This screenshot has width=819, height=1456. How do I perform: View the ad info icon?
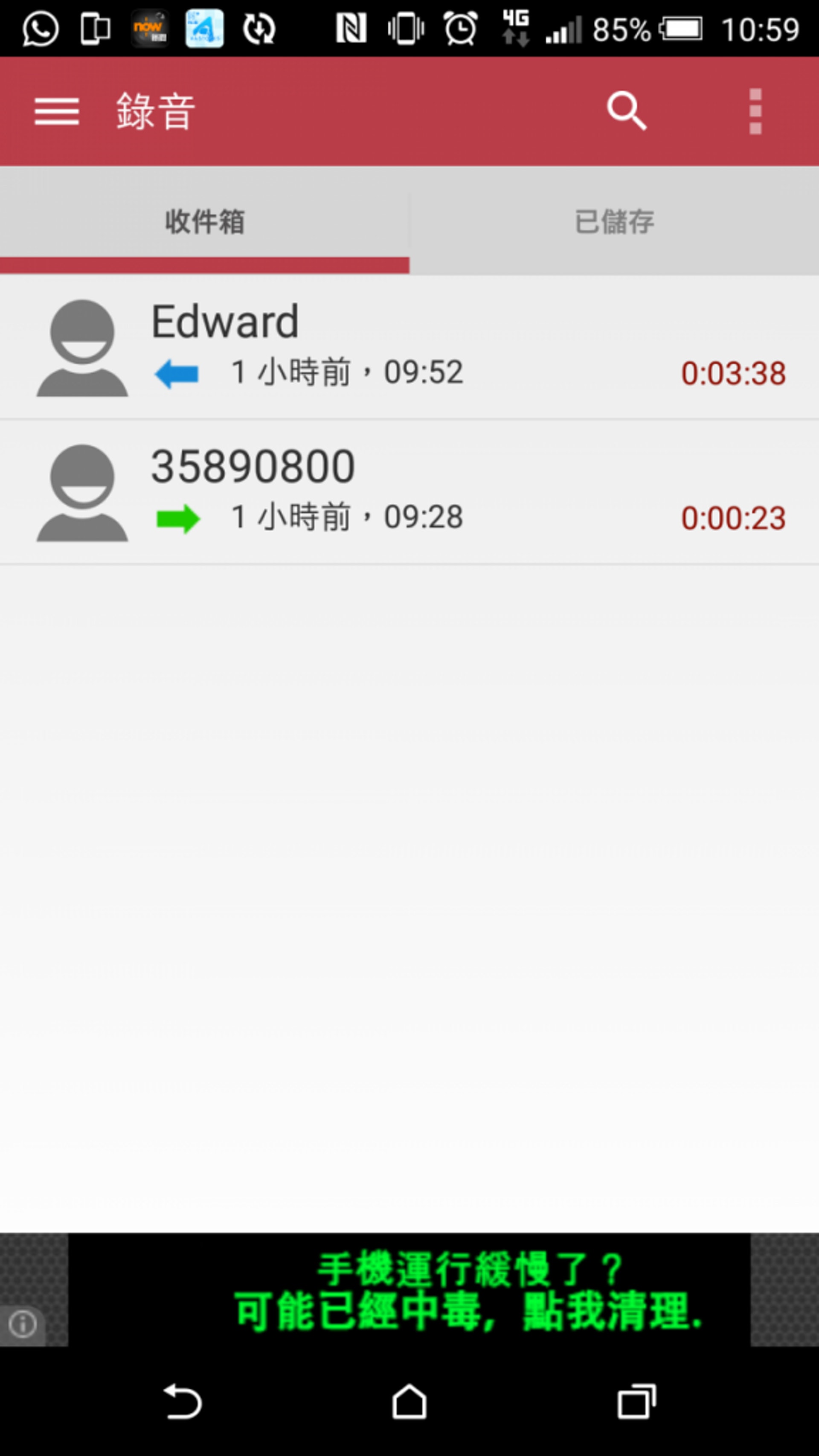coord(23,1324)
